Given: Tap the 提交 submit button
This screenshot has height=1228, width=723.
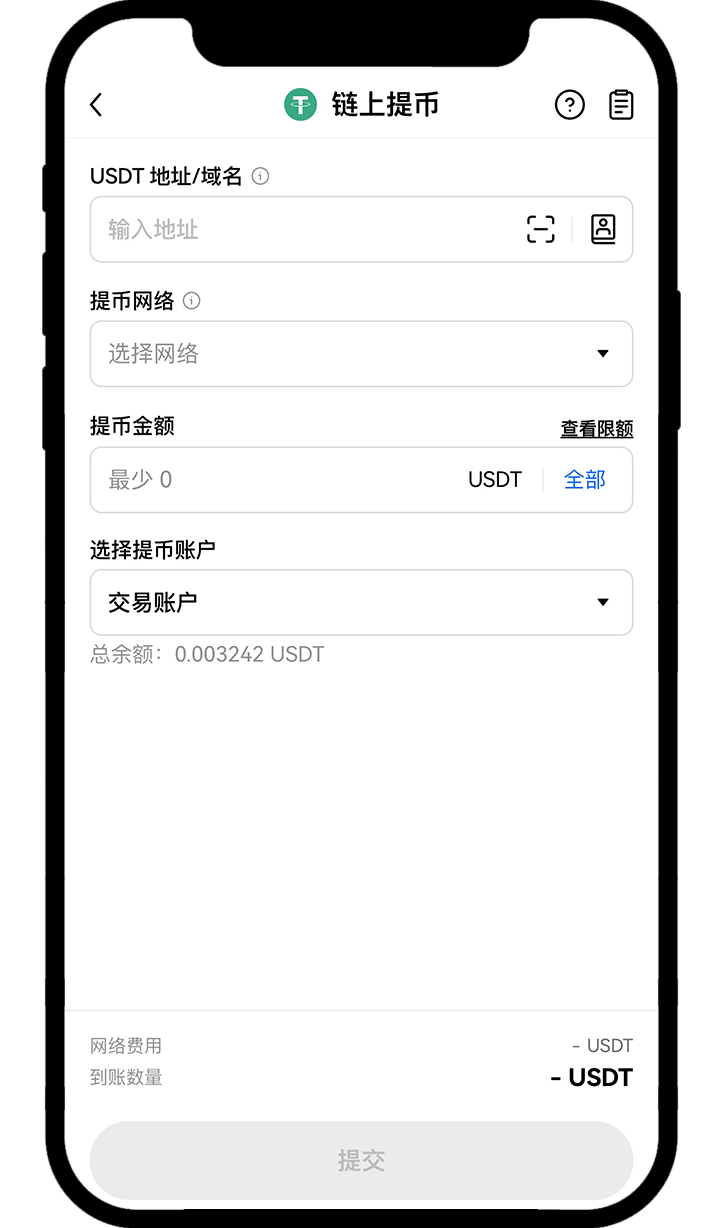Looking at the screenshot, I should pos(361,1160).
